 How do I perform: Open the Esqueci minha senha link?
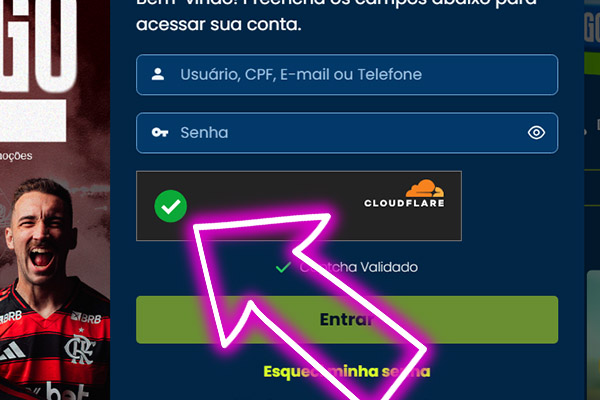346,371
